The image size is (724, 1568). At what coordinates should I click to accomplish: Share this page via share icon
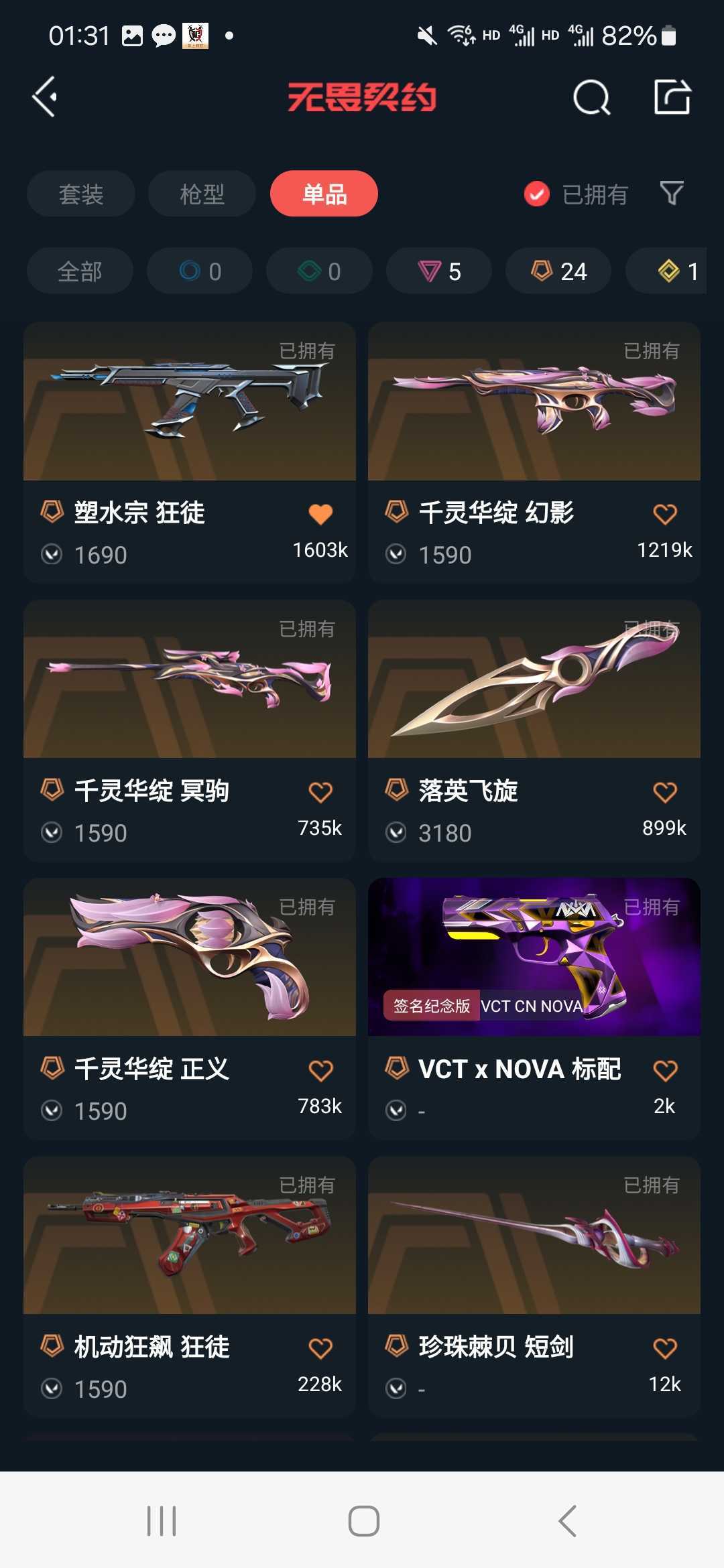672,97
